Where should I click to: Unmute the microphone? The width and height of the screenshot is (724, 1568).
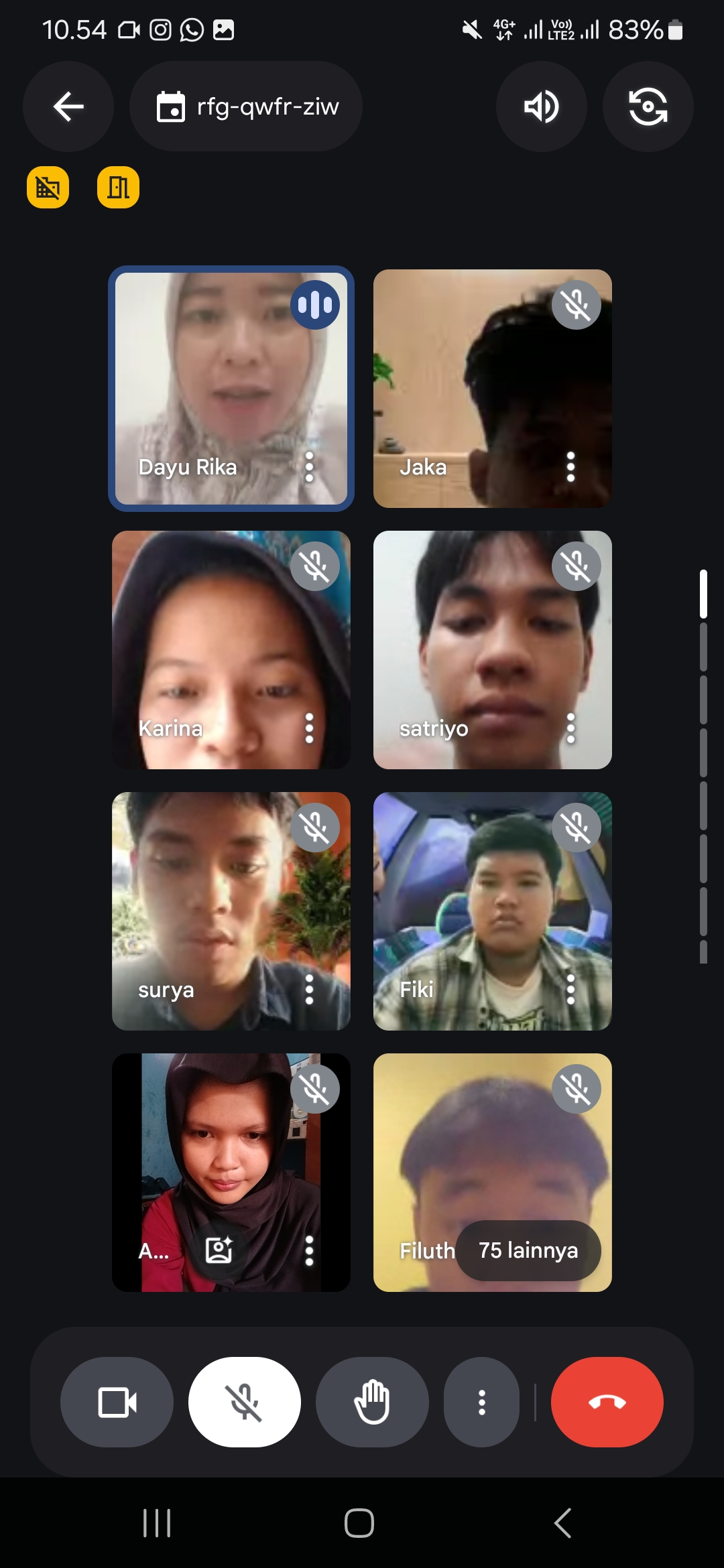coord(245,1402)
